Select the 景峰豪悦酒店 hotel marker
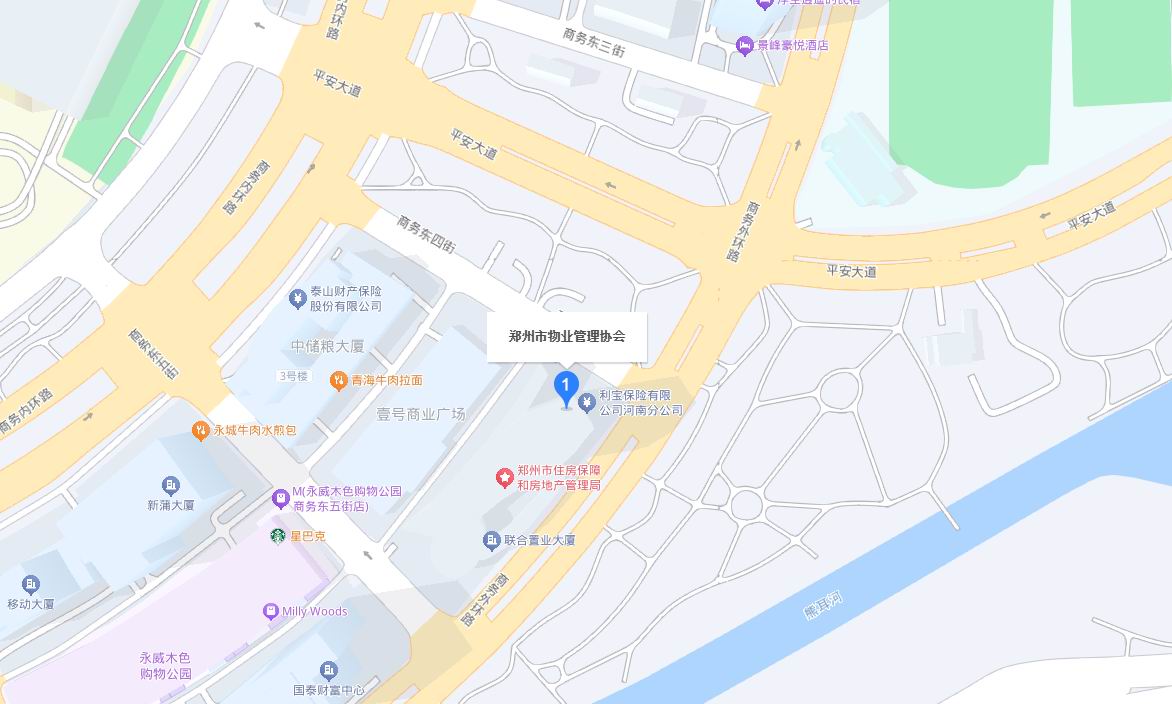The image size is (1172, 704). 744,45
